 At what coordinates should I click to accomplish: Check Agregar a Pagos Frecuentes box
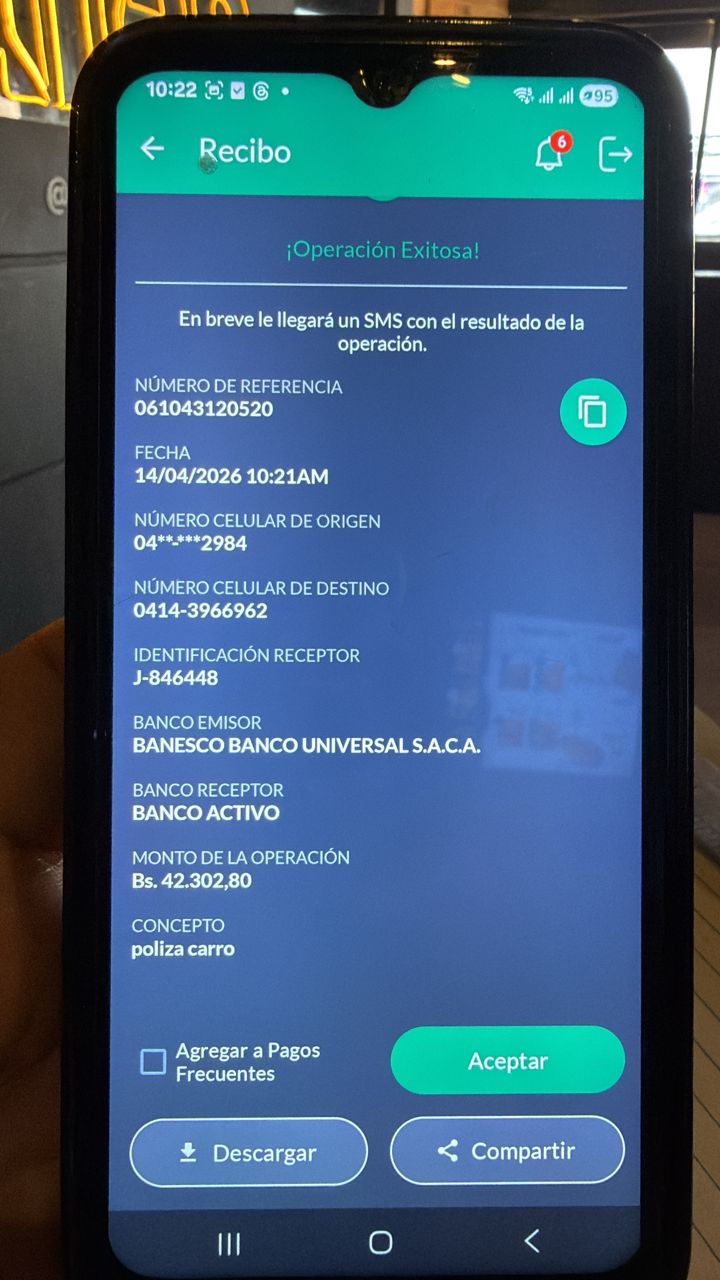click(x=153, y=1062)
